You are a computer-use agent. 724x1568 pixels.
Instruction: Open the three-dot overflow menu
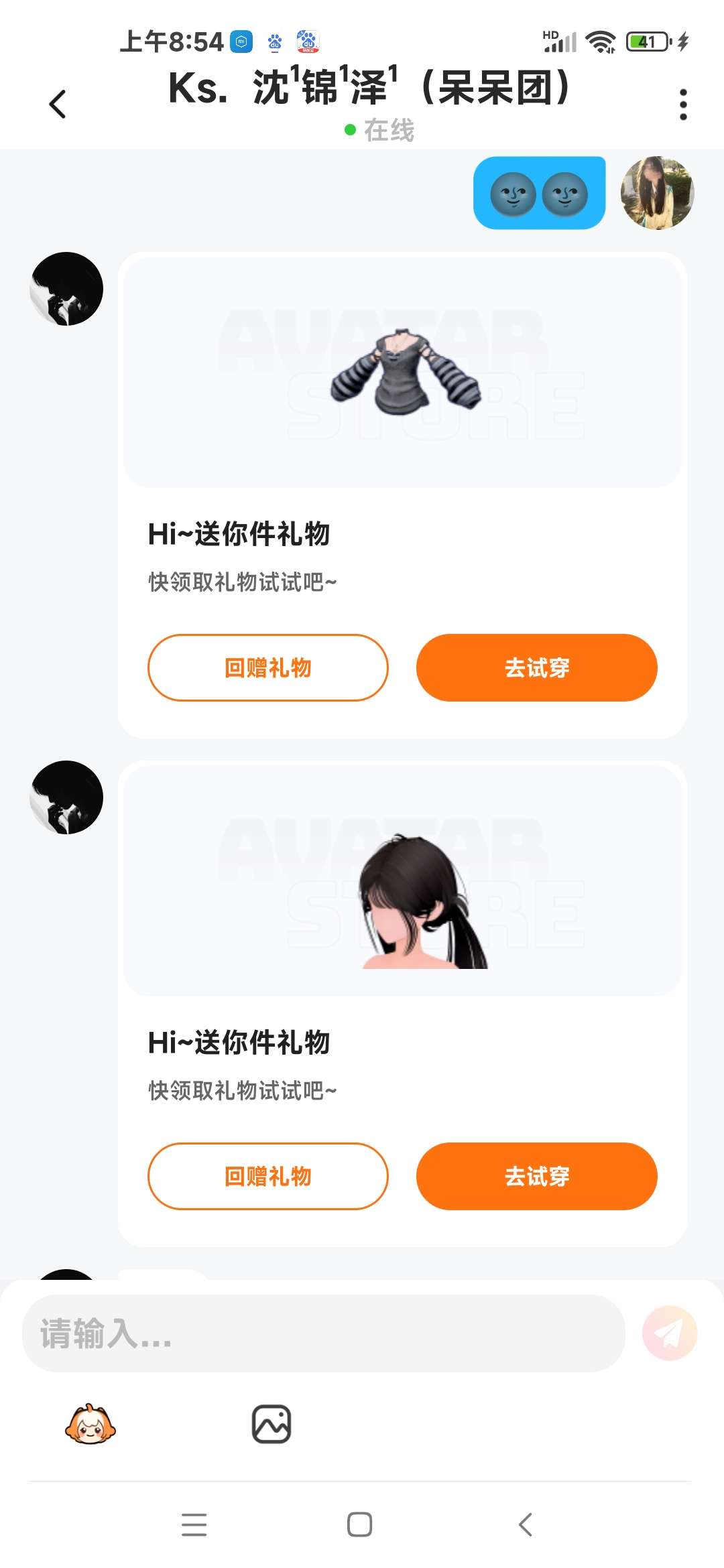coord(682,105)
